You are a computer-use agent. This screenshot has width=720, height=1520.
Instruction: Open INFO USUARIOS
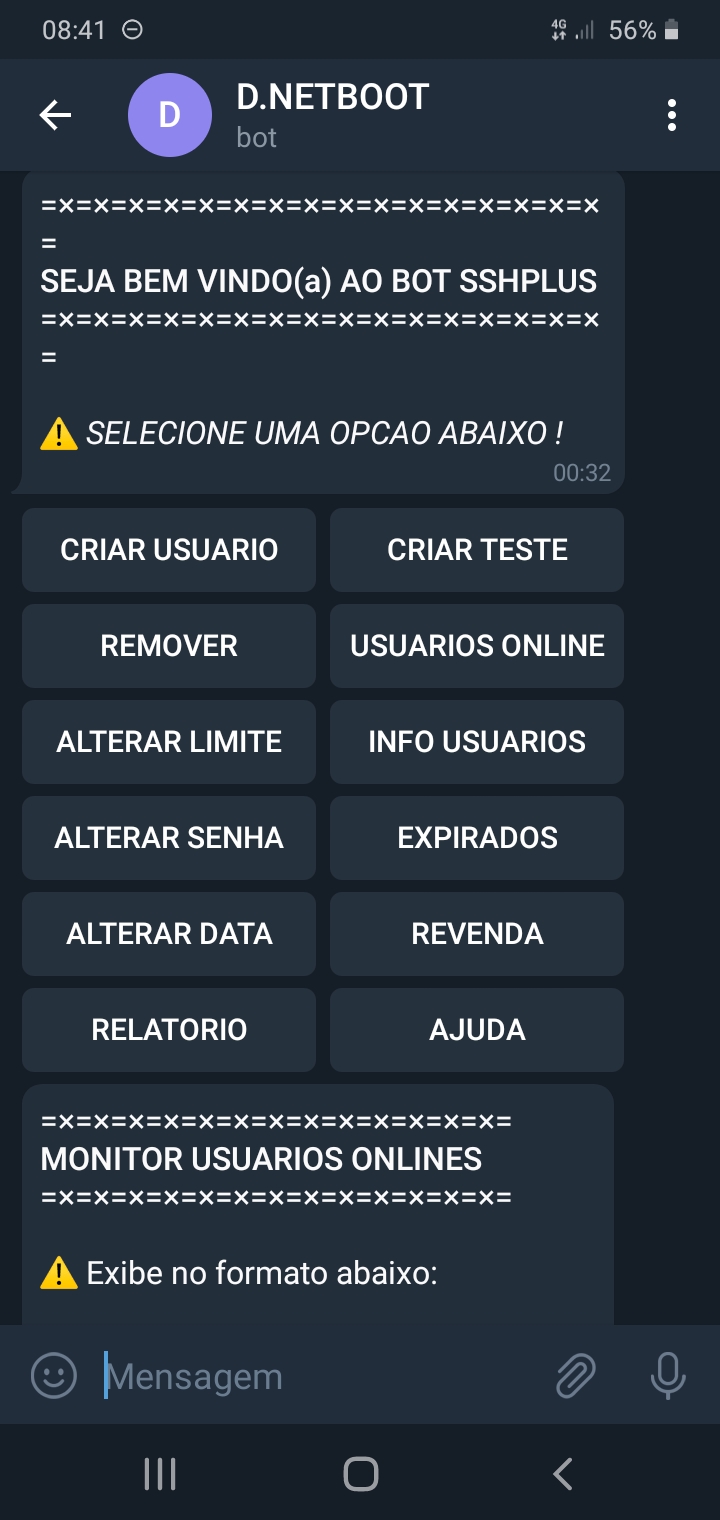[477, 742]
